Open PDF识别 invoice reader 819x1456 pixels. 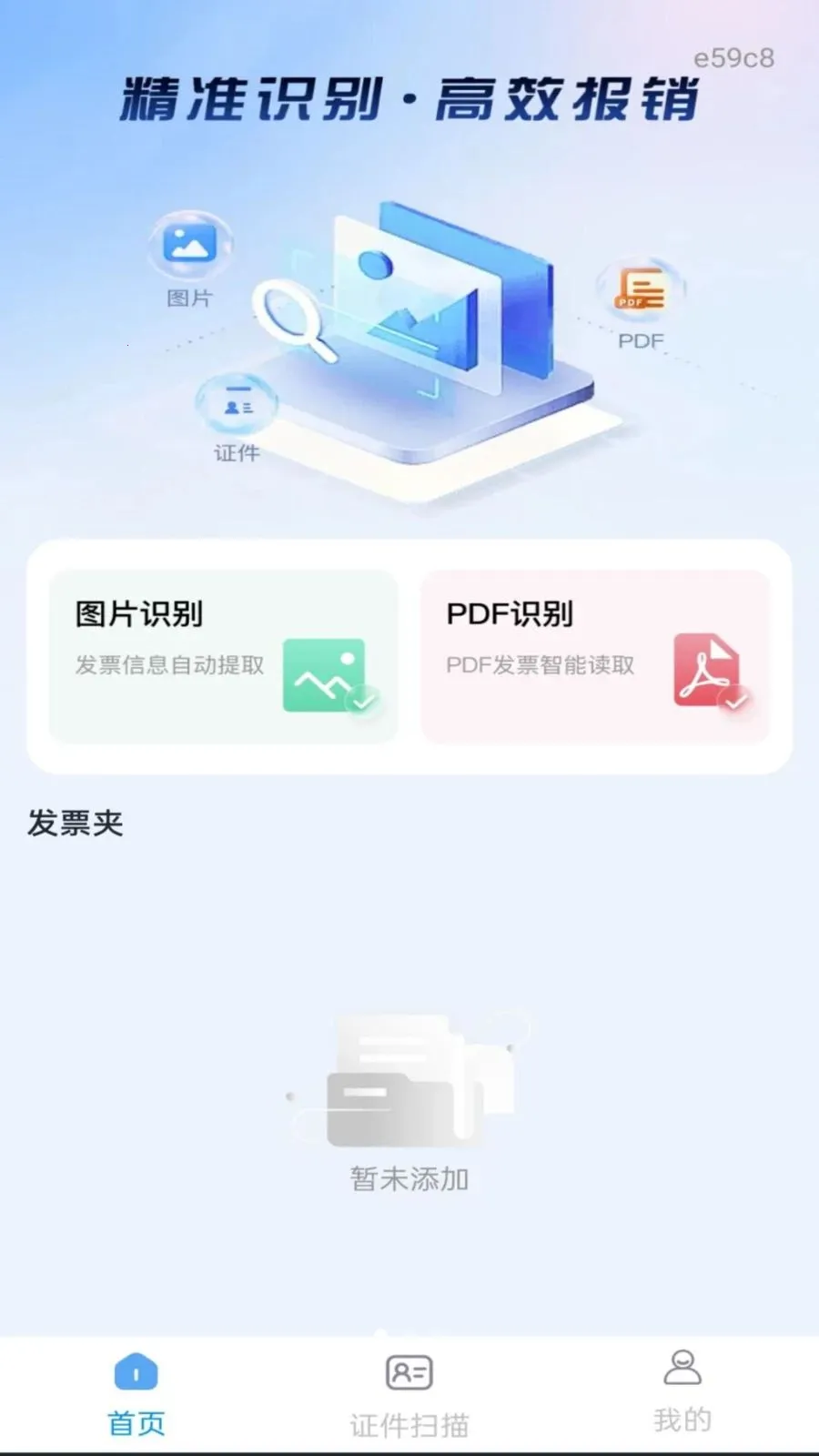coord(595,656)
